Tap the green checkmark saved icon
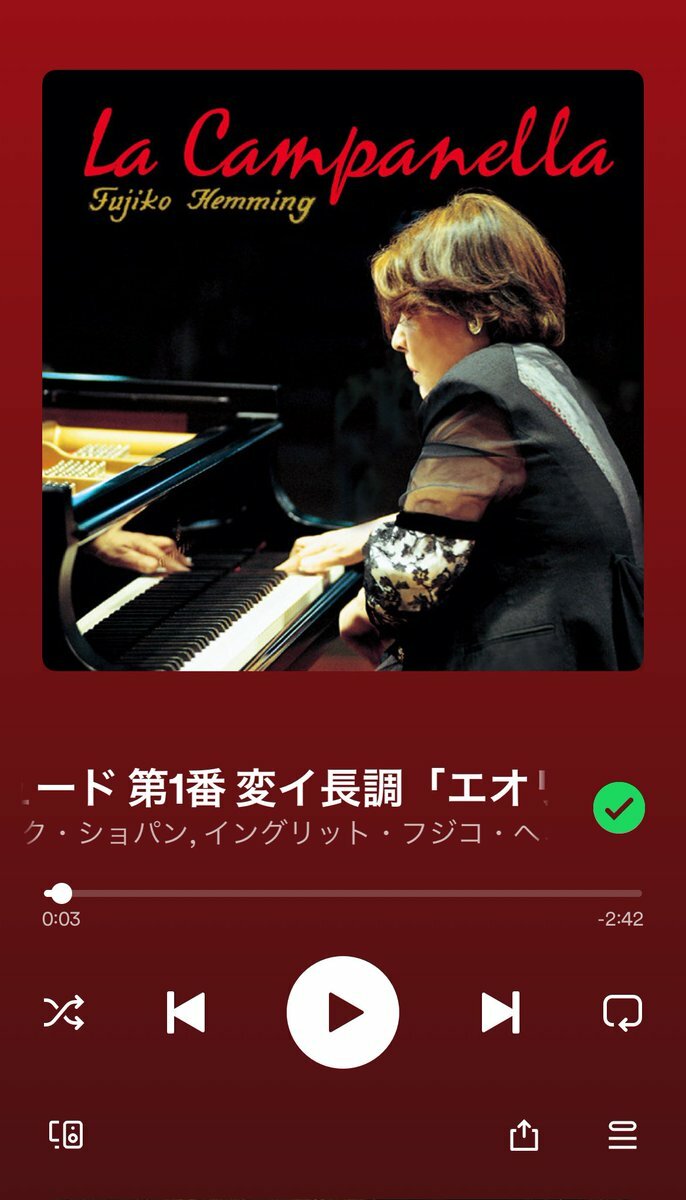The image size is (686, 1200). pos(619,808)
